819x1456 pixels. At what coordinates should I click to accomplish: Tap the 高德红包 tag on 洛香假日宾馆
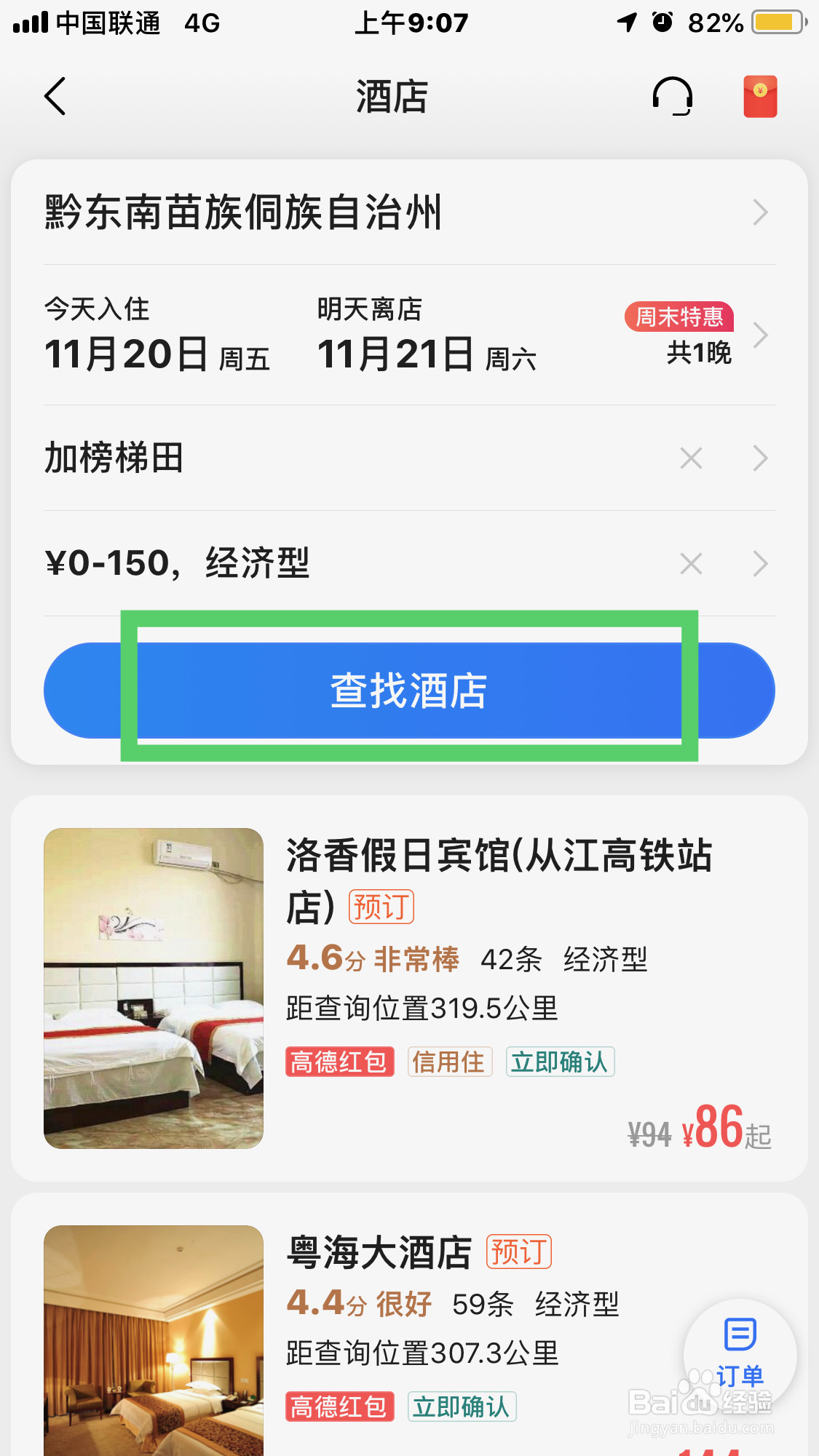pos(339,1062)
